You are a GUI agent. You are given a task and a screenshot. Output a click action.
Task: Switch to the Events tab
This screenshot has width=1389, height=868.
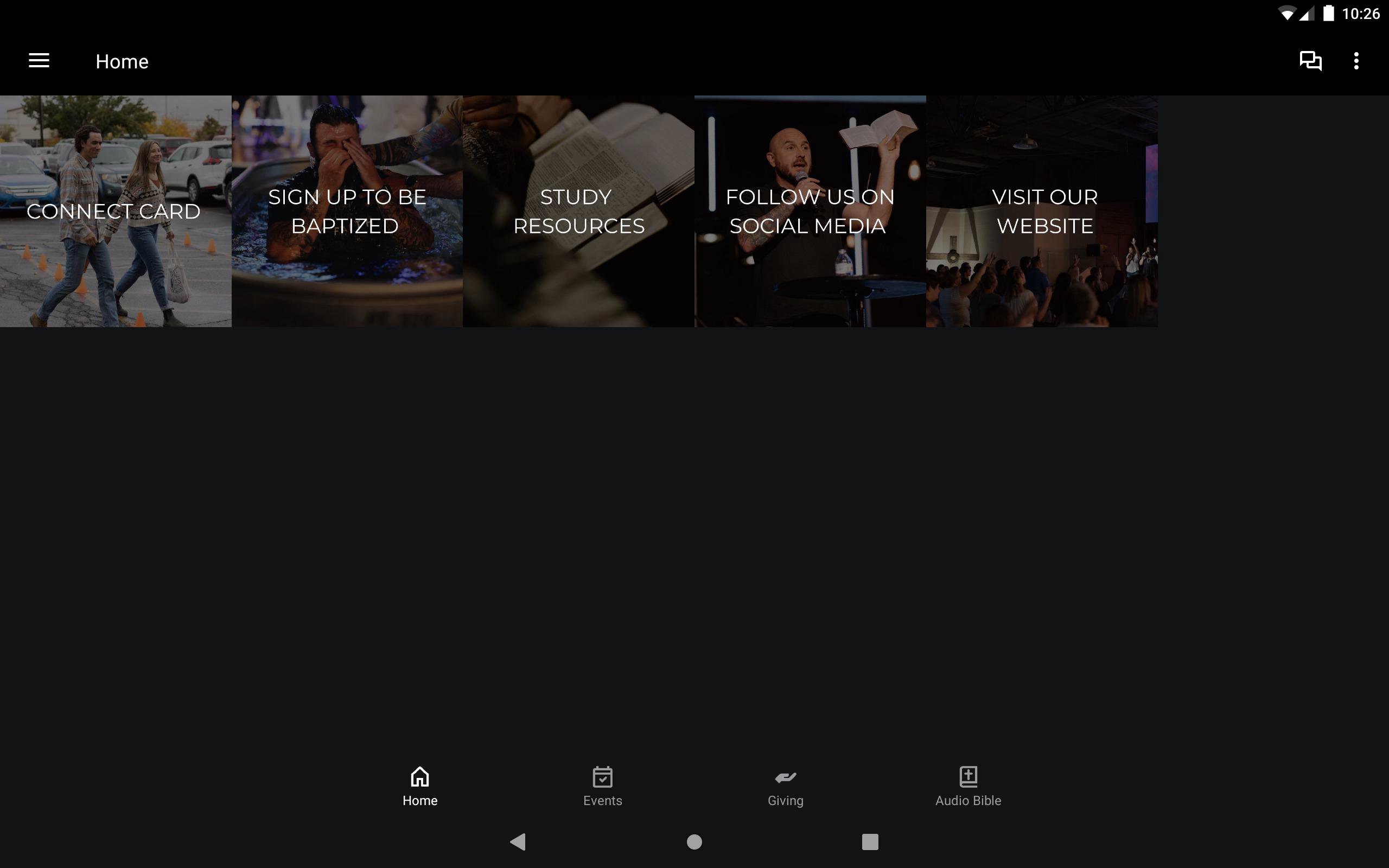click(x=602, y=787)
